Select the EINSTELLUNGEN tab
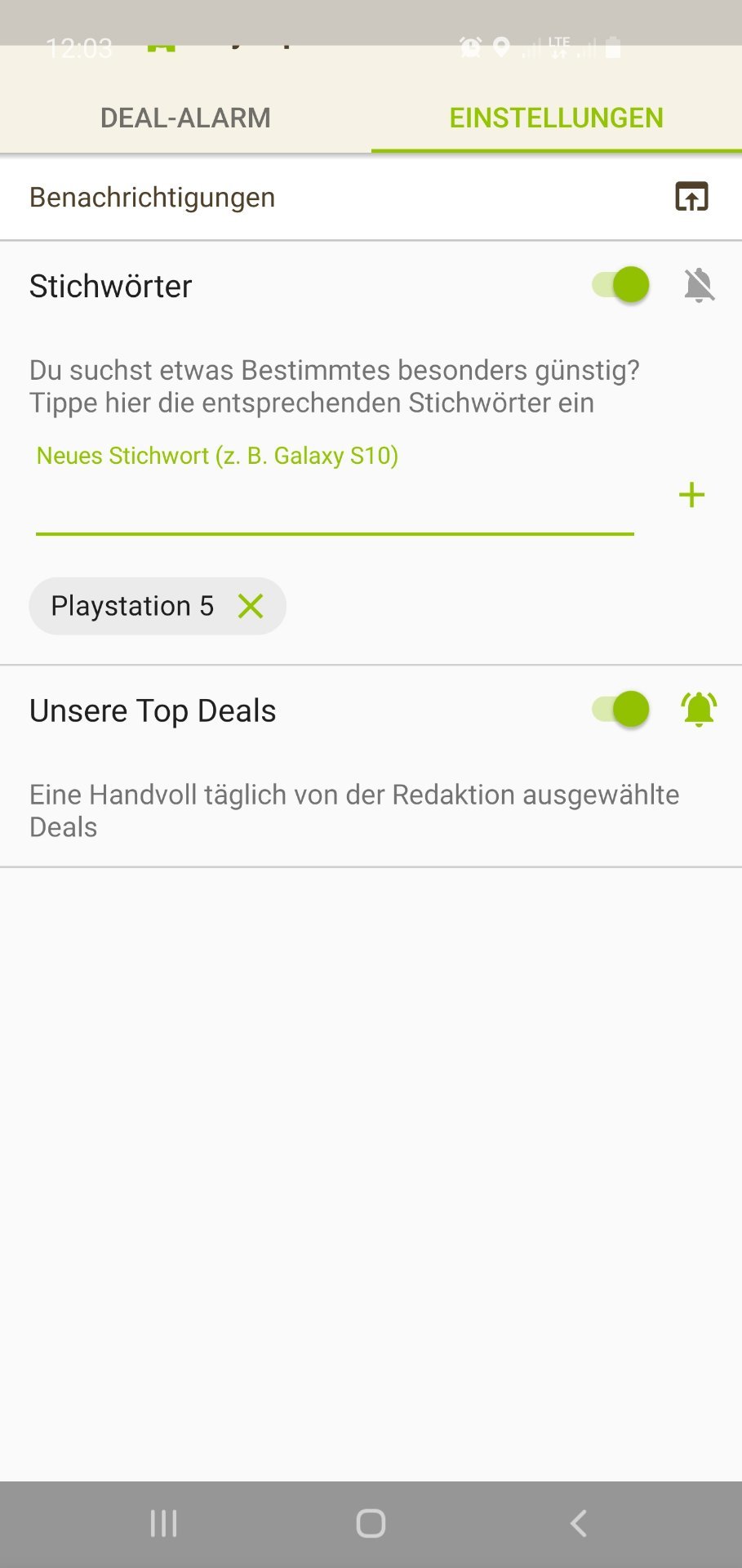Viewport: 742px width, 1568px height. (556, 118)
